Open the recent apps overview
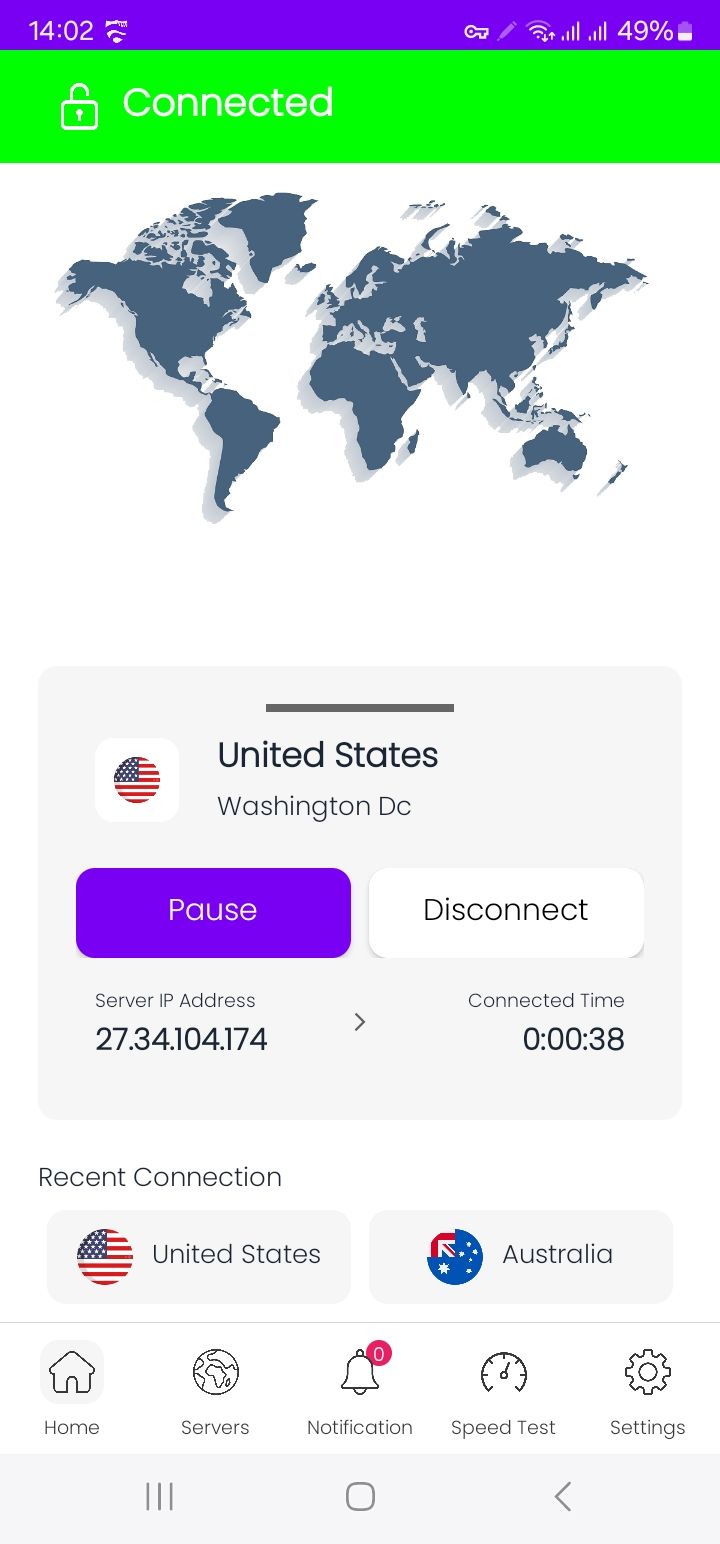This screenshot has height=1544, width=720. (x=159, y=1496)
